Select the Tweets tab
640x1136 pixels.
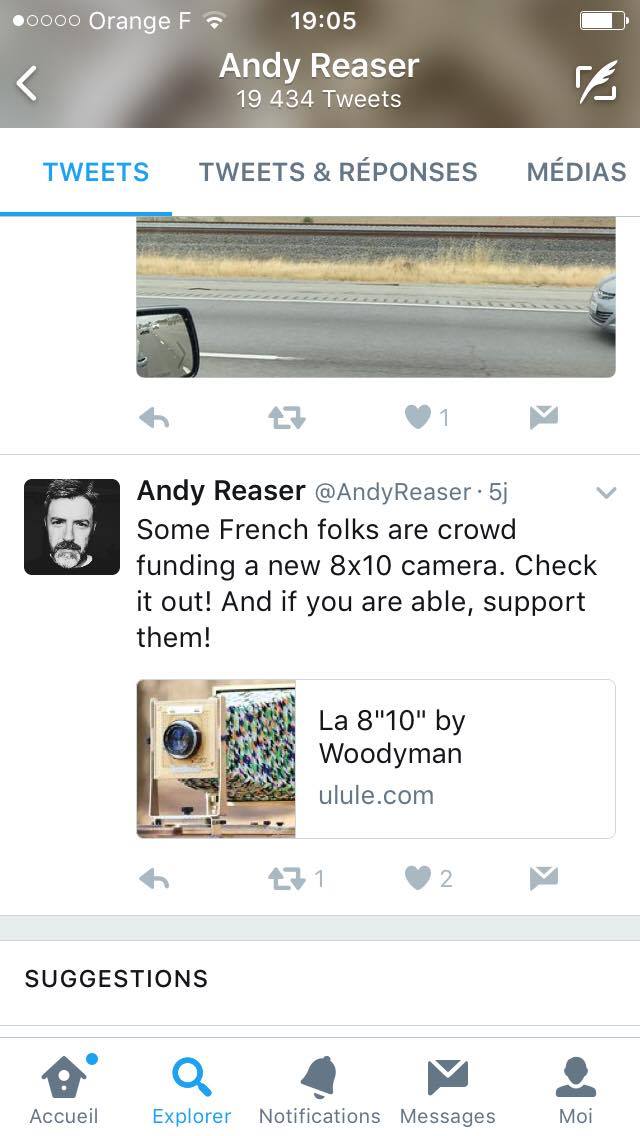pyautogui.click(x=96, y=172)
